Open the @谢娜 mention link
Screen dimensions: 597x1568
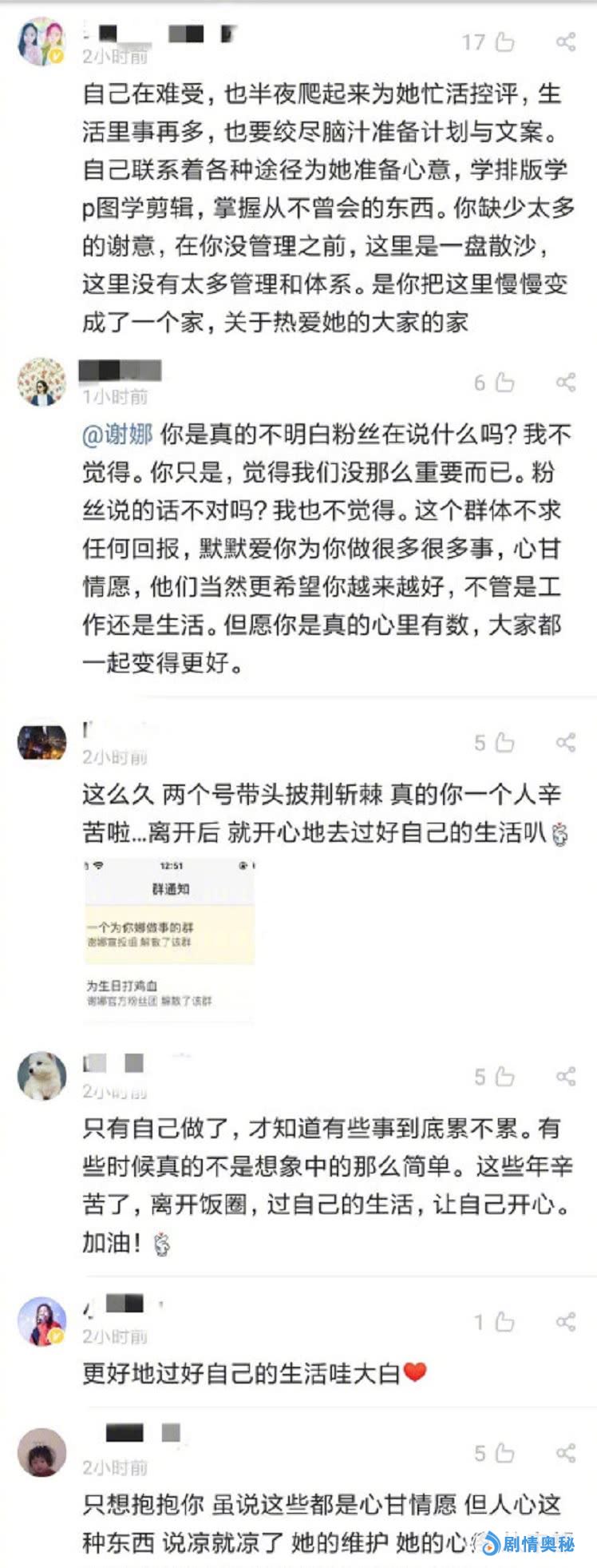point(117,435)
